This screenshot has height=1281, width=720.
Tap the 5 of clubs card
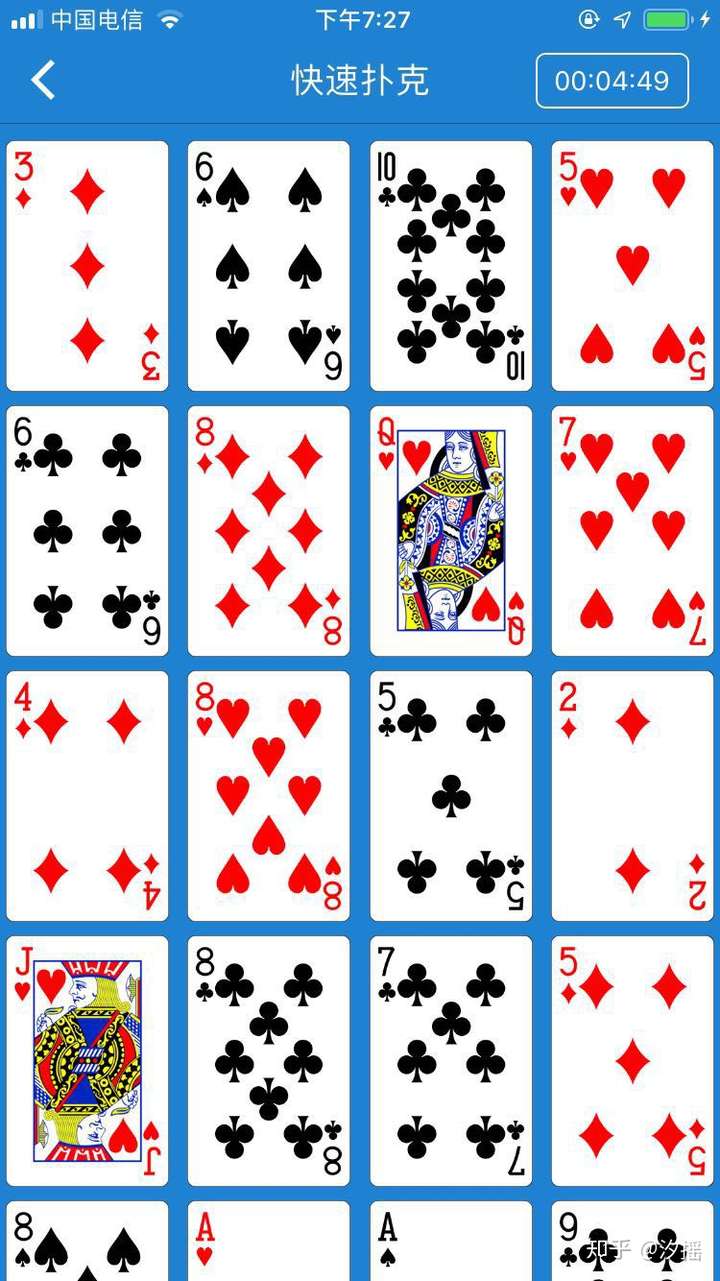[x=451, y=796]
